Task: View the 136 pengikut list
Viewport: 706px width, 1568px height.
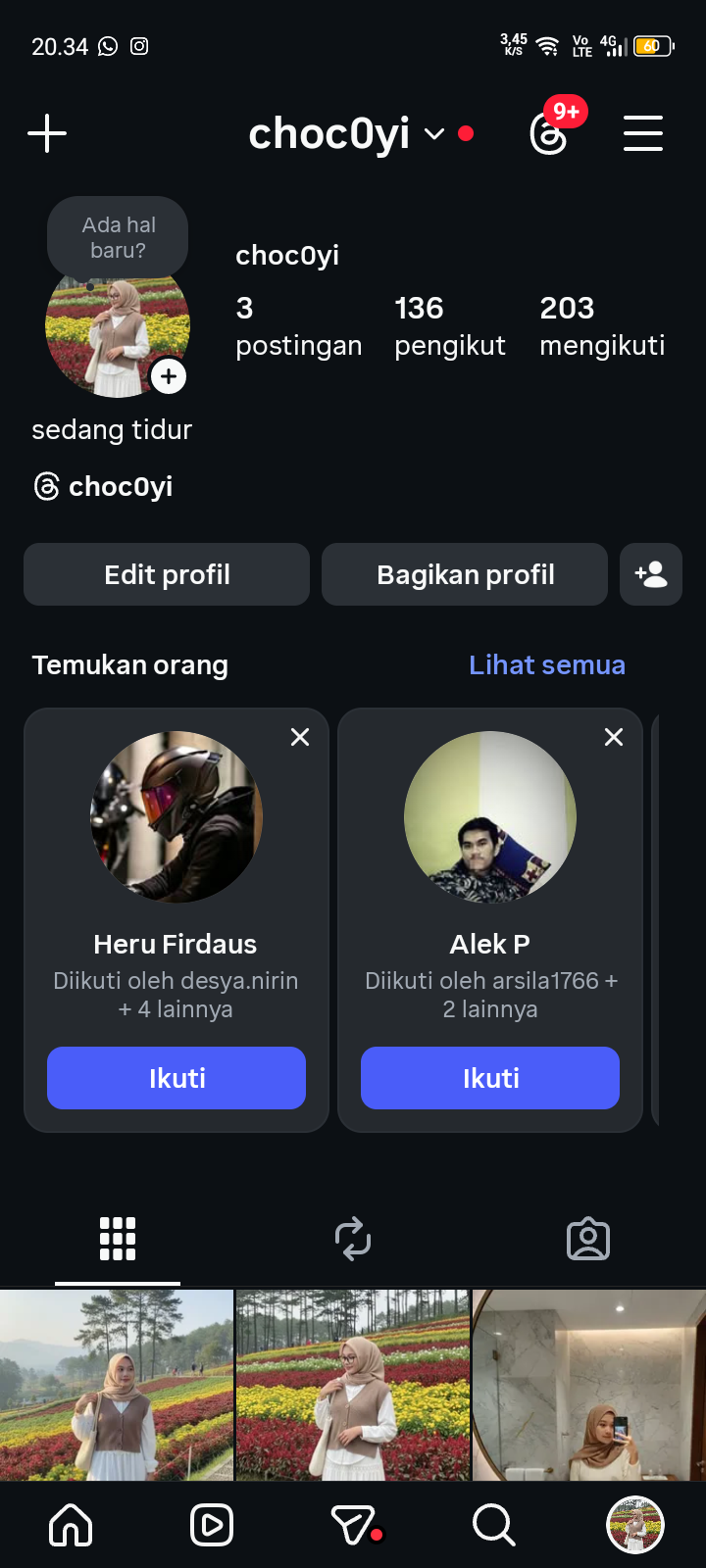Action: click(449, 325)
